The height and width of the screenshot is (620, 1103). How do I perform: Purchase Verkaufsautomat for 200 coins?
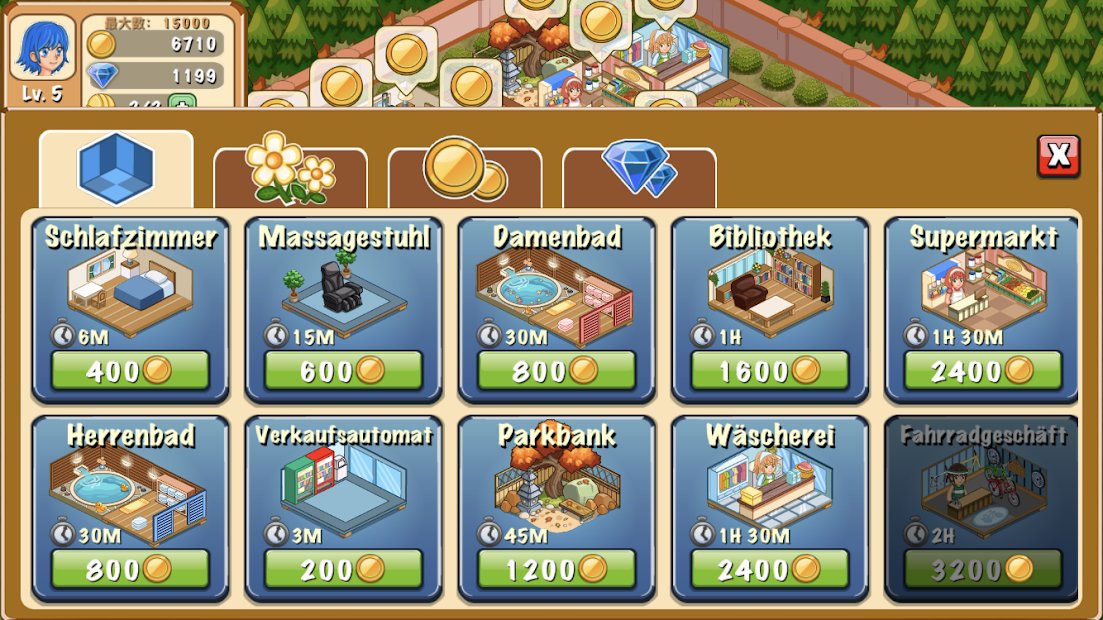click(x=343, y=569)
